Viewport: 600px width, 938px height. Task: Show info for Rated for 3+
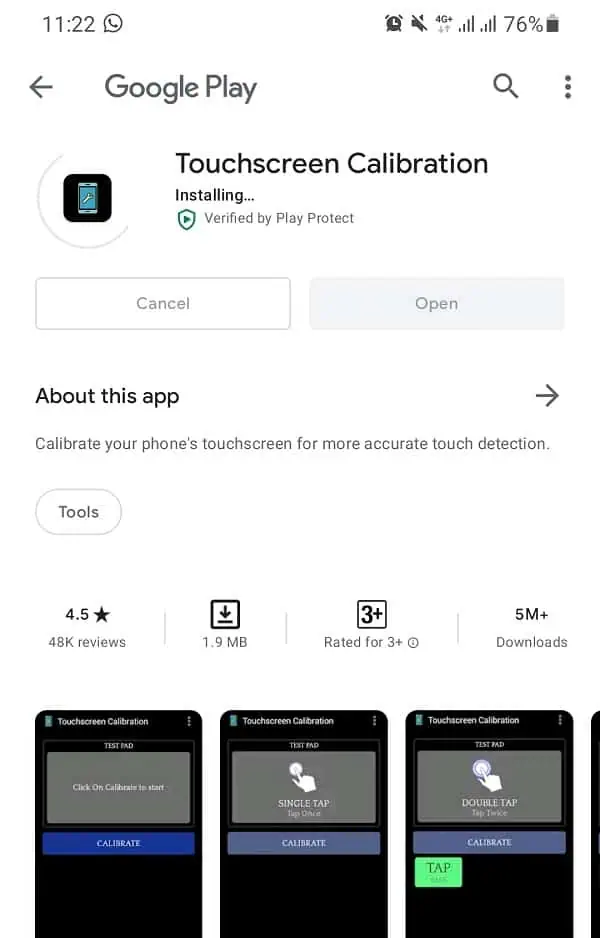point(414,643)
